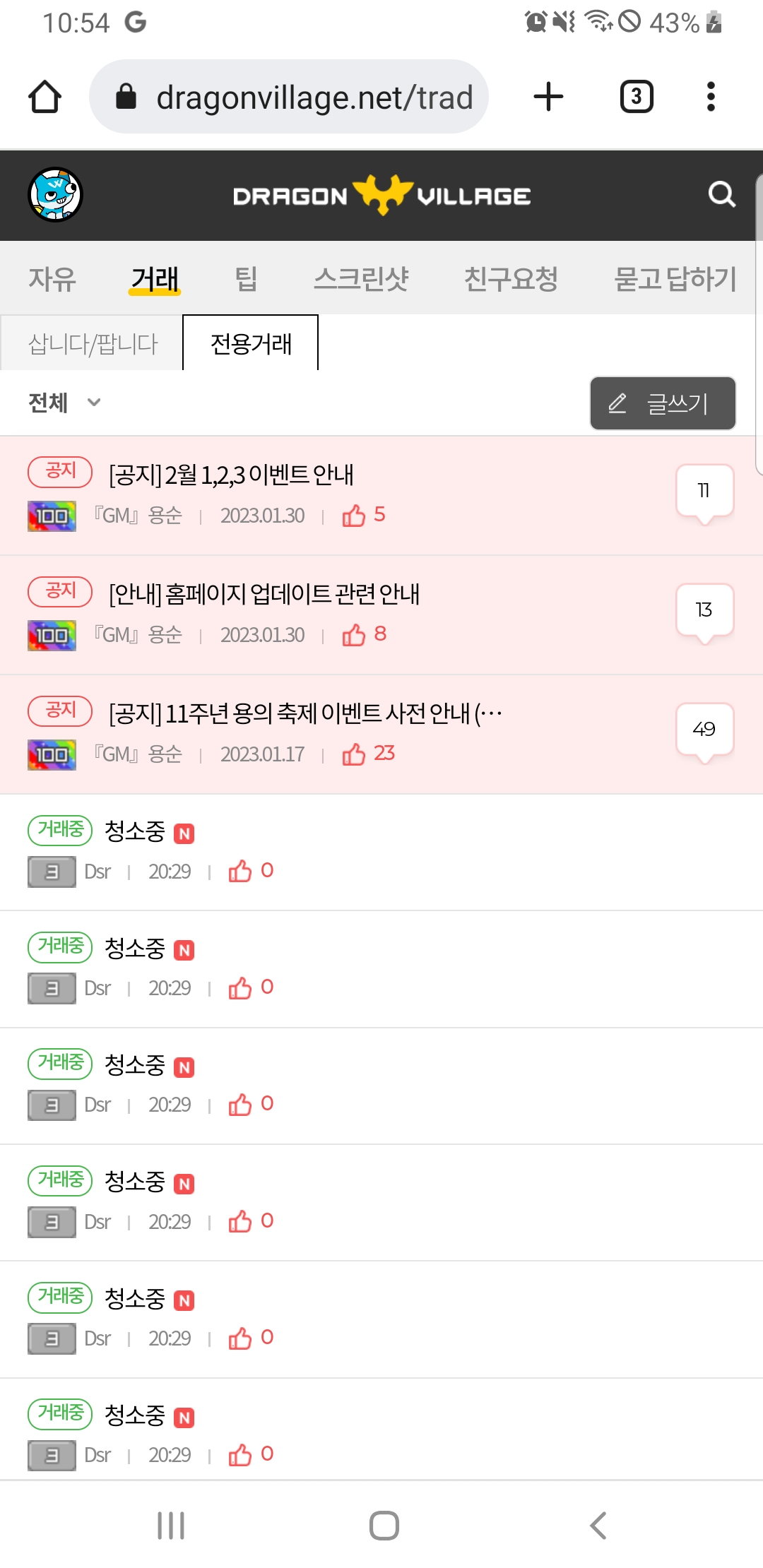Switch to the 묻고답하기 tab
The image size is (763, 1568).
click(x=675, y=278)
